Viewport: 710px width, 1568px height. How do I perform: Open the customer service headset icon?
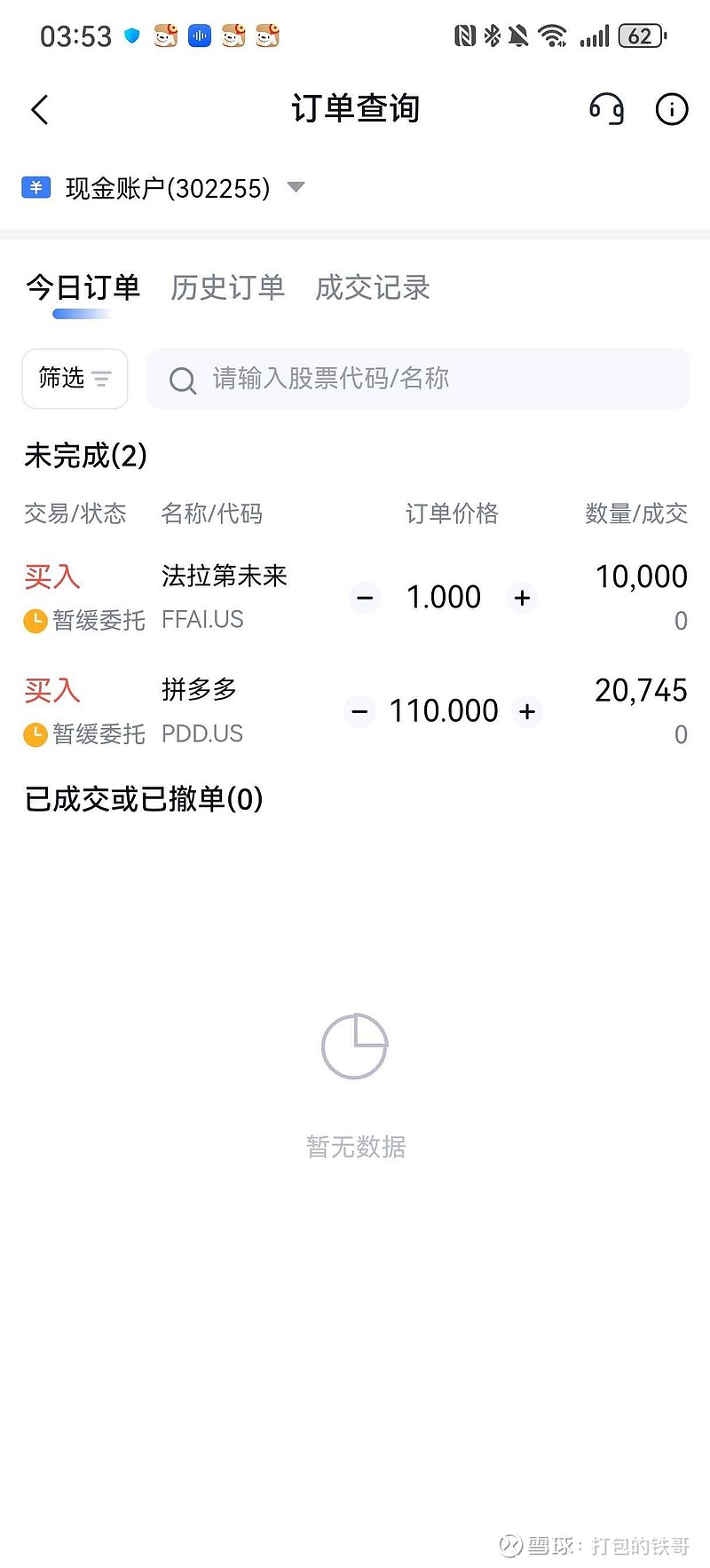pos(606,109)
